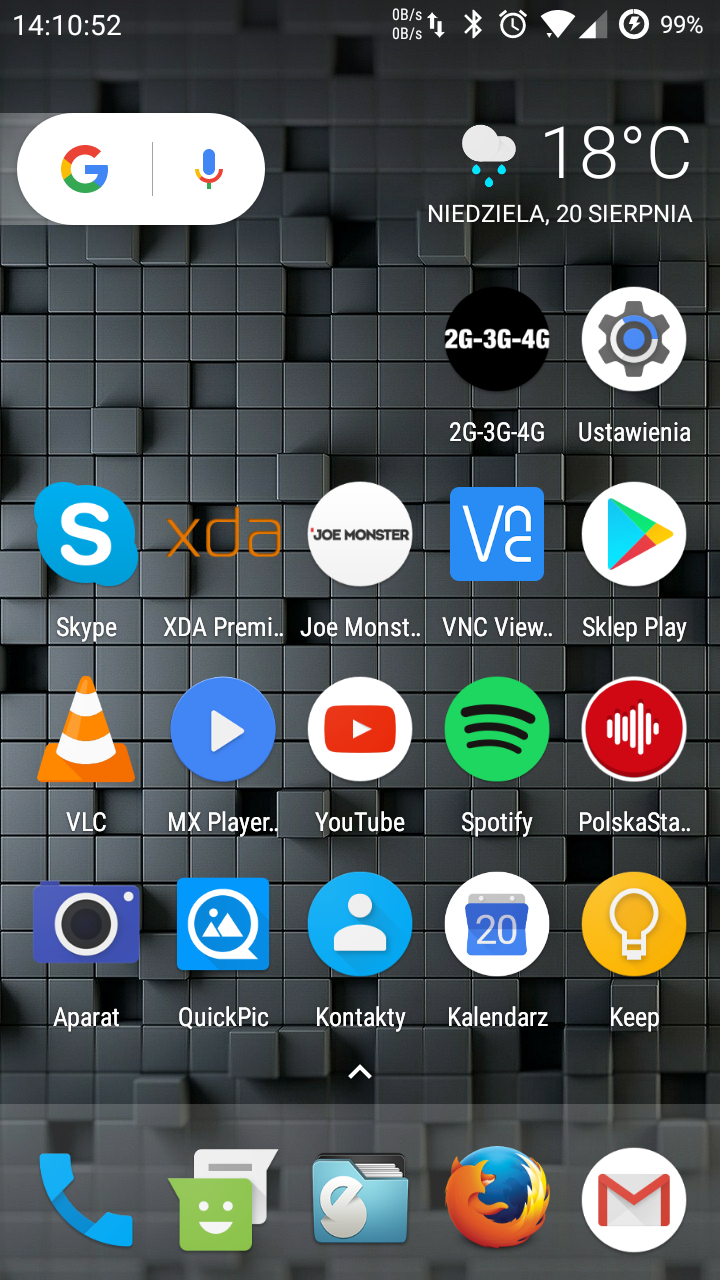The image size is (720, 1280).
Task: Launch Skype
Action: [x=86, y=535]
